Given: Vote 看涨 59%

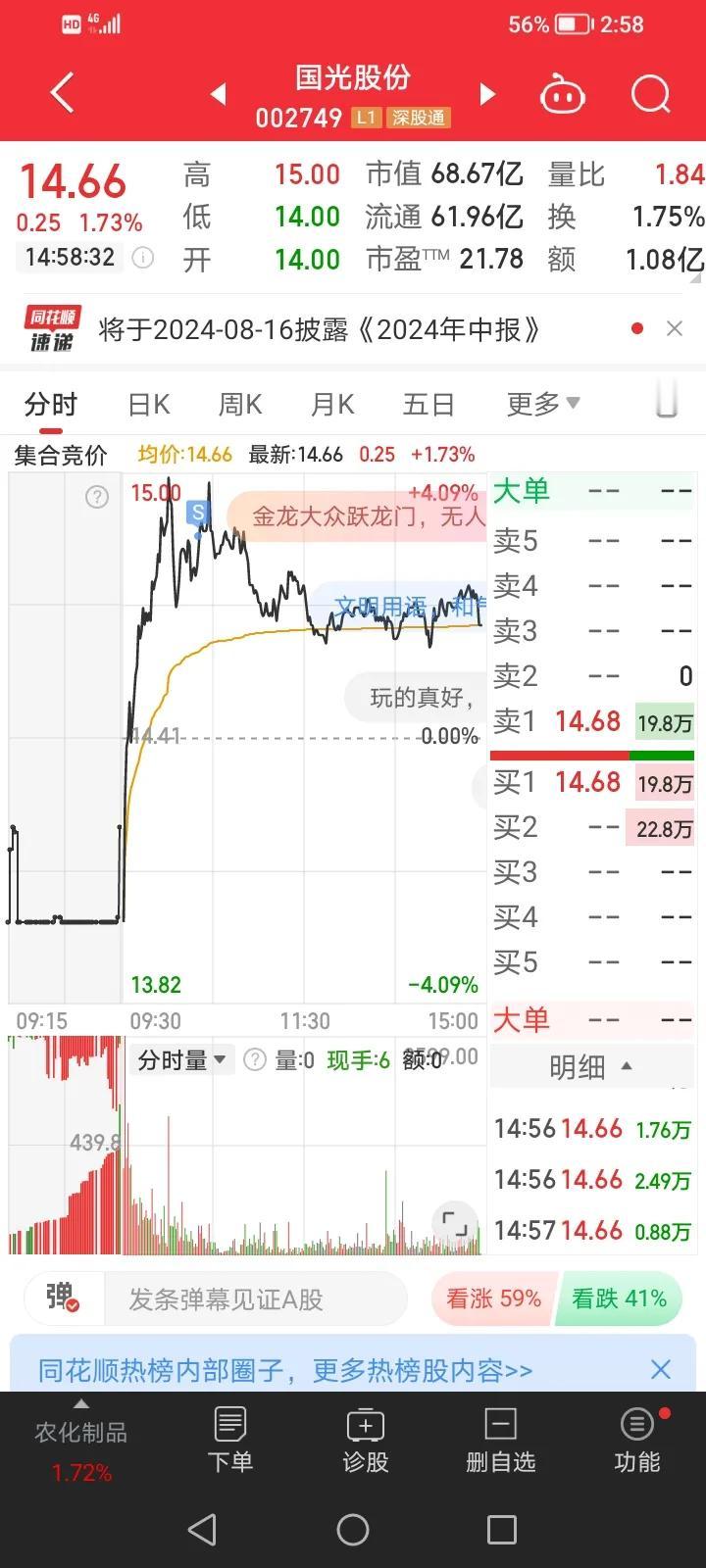Looking at the screenshot, I should [x=493, y=1298].
